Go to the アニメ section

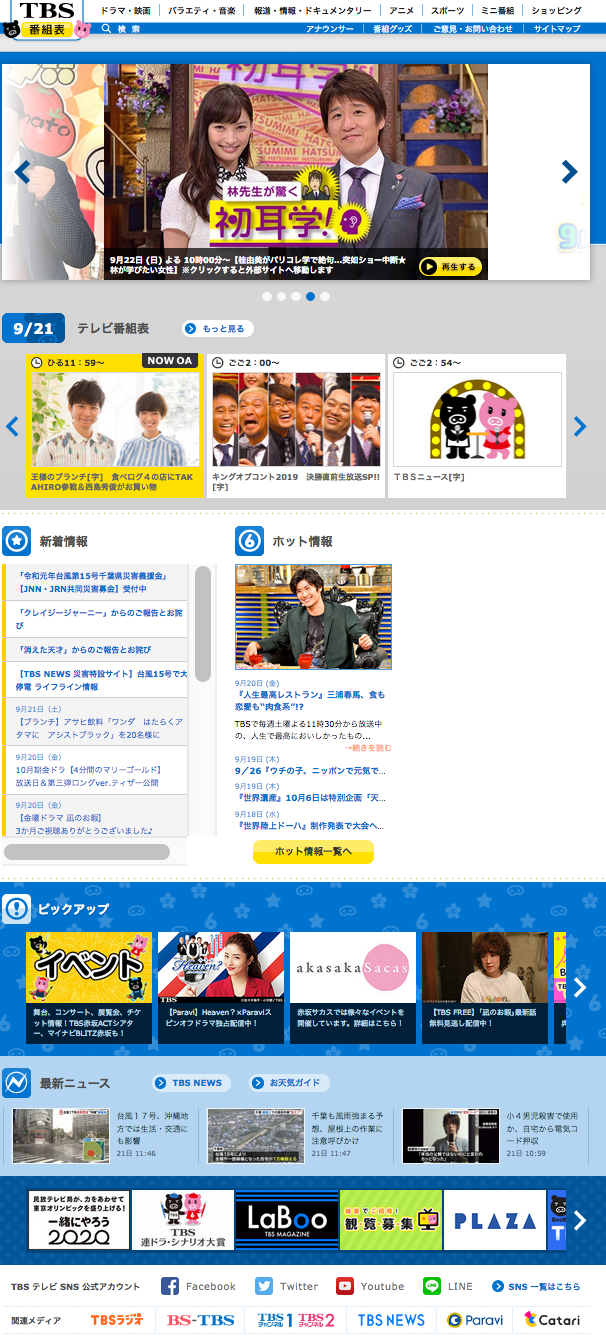coord(401,10)
